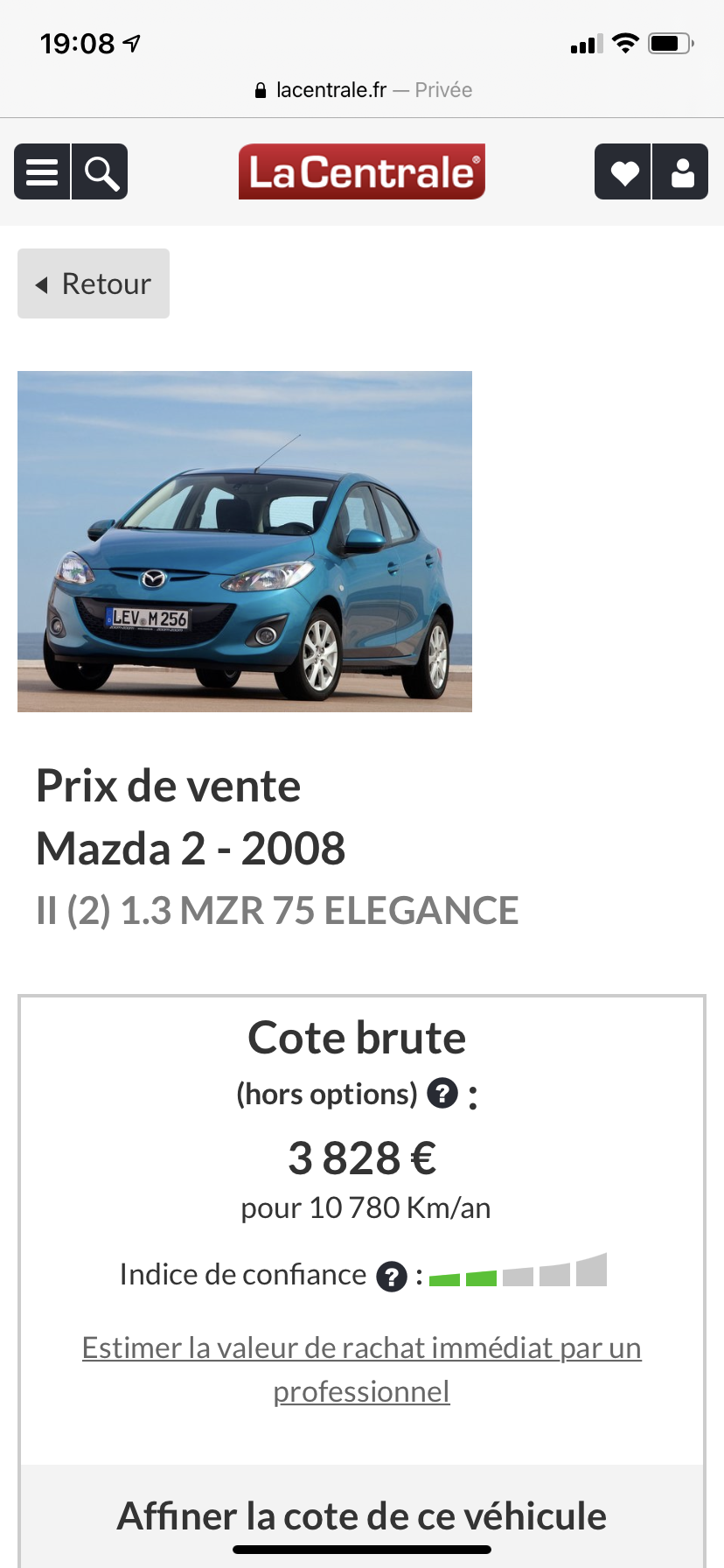Open the user account icon
The height and width of the screenshot is (1568, 724).
tap(681, 171)
